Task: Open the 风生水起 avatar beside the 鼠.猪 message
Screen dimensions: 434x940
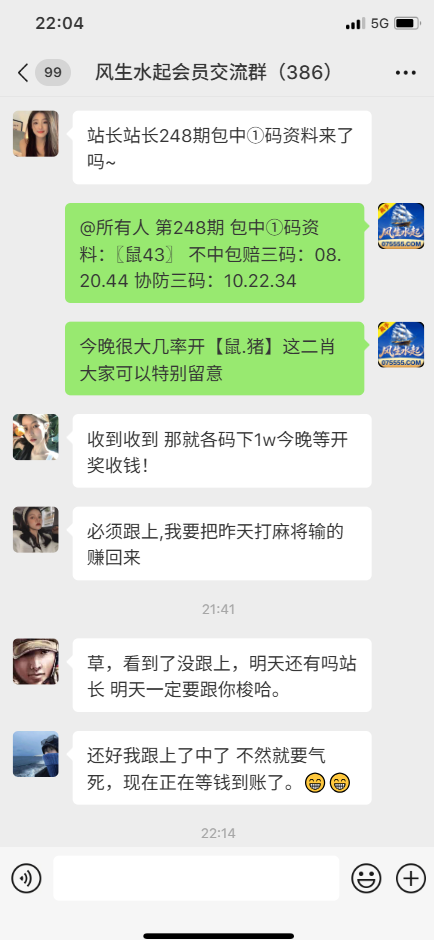Action: pos(400,345)
